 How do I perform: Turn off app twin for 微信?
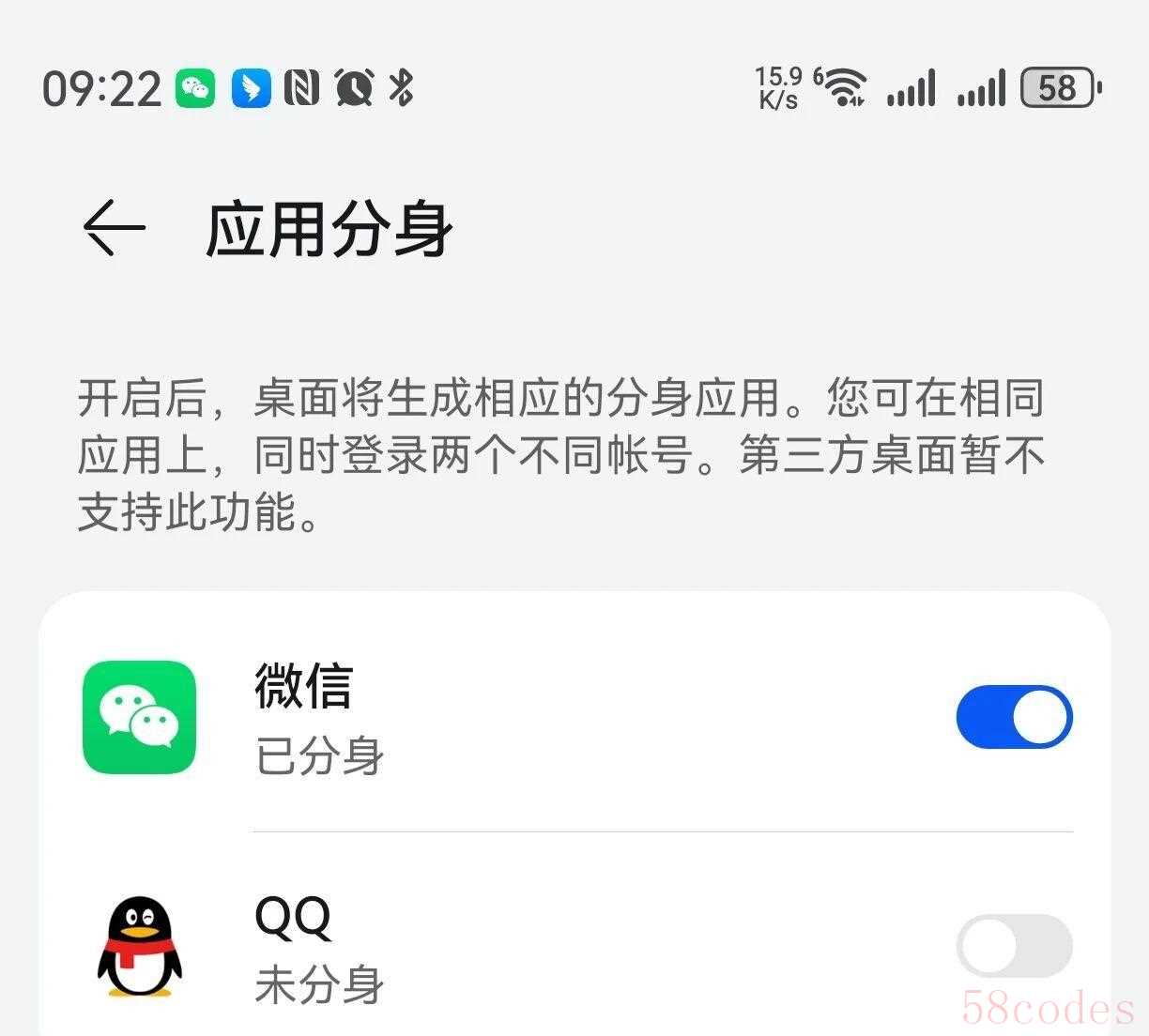click(x=1014, y=717)
